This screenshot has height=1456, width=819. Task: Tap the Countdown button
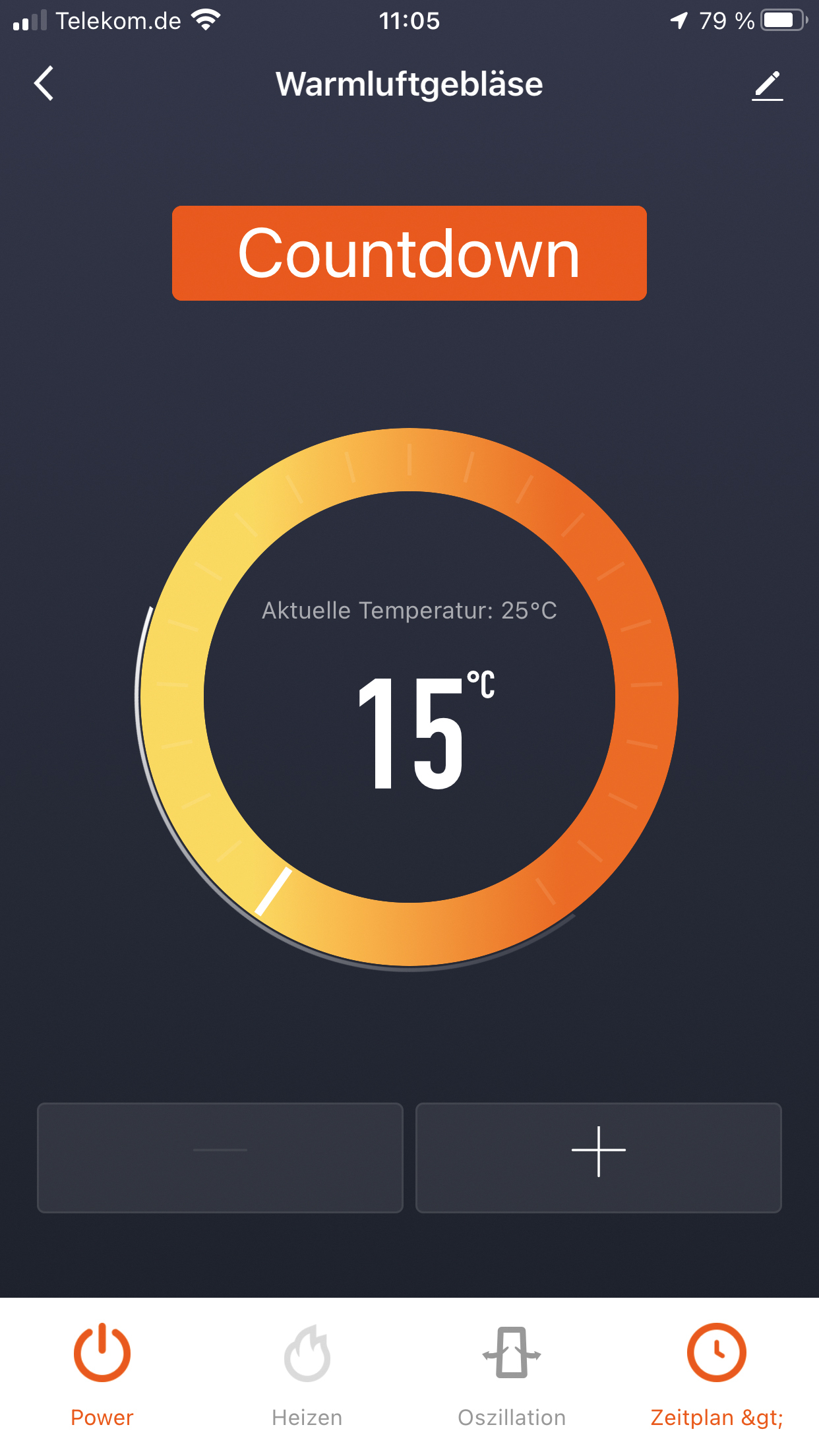pos(409,253)
